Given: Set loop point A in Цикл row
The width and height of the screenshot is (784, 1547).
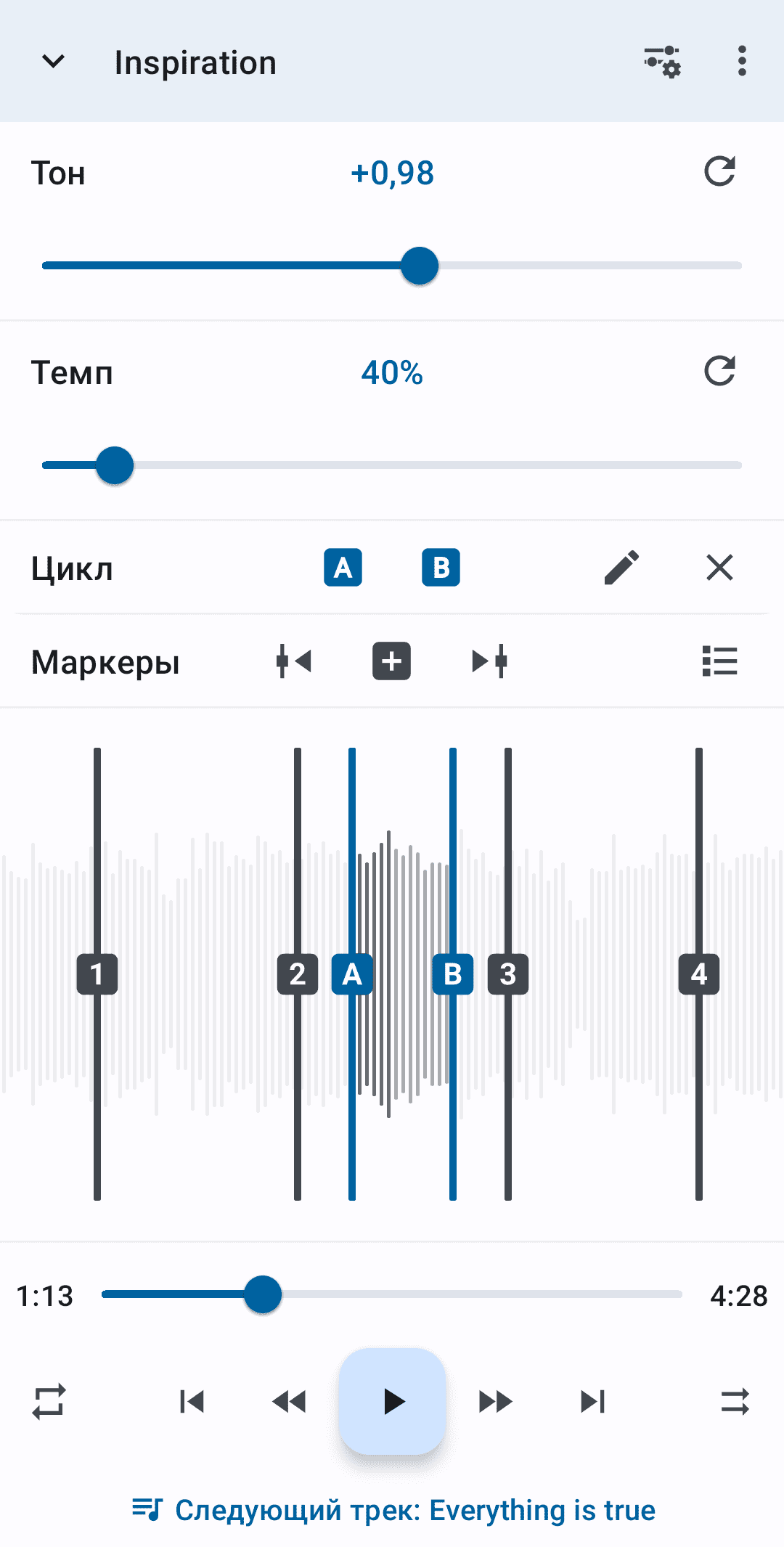Looking at the screenshot, I should point(343,568).
